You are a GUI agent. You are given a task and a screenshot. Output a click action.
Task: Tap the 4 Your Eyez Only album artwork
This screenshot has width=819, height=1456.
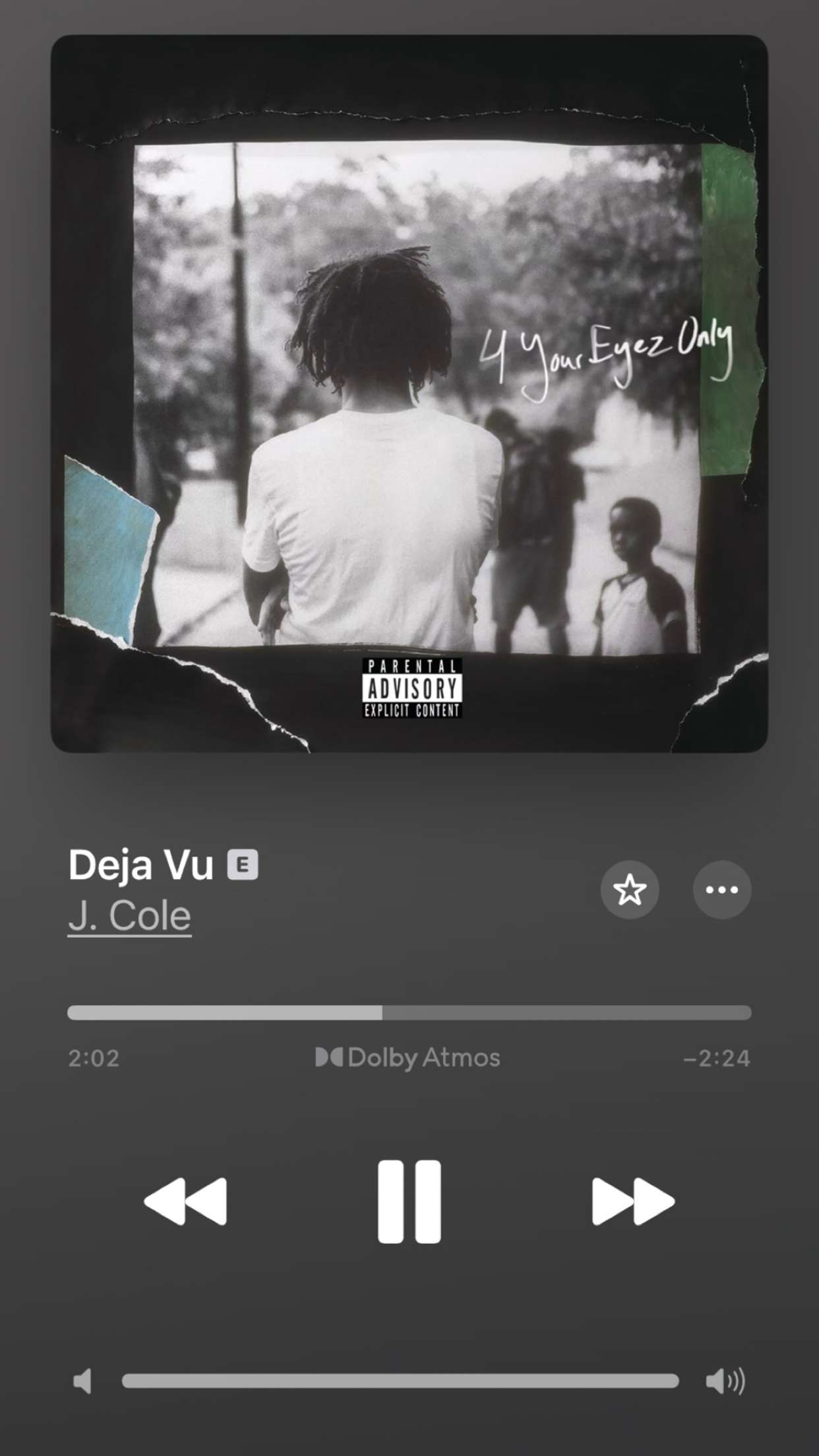click(x=409, y=394)
